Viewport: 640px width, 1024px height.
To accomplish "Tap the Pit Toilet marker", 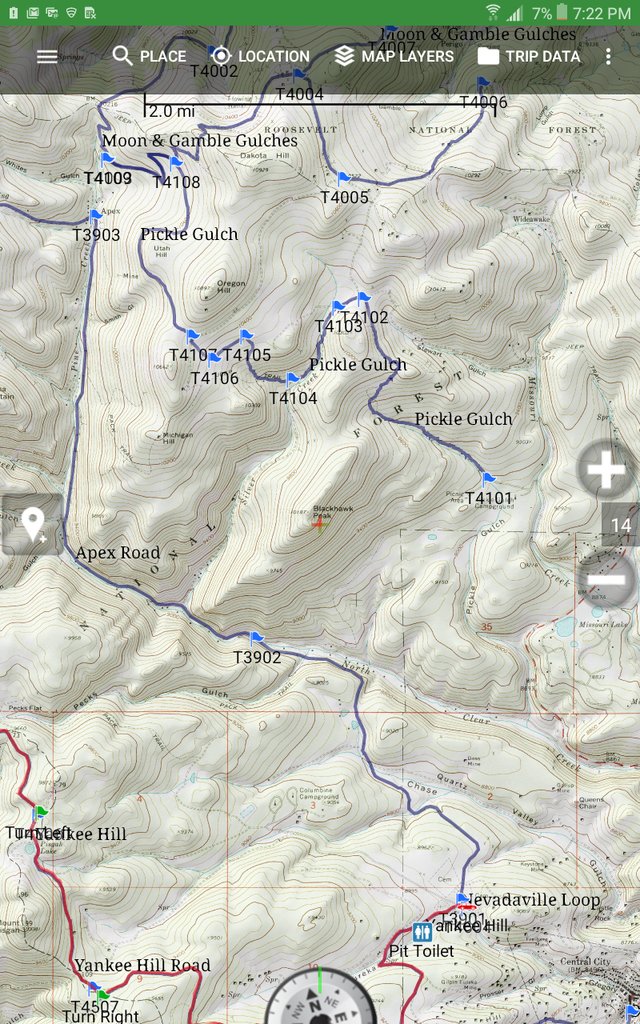I will tap(422, 931).
